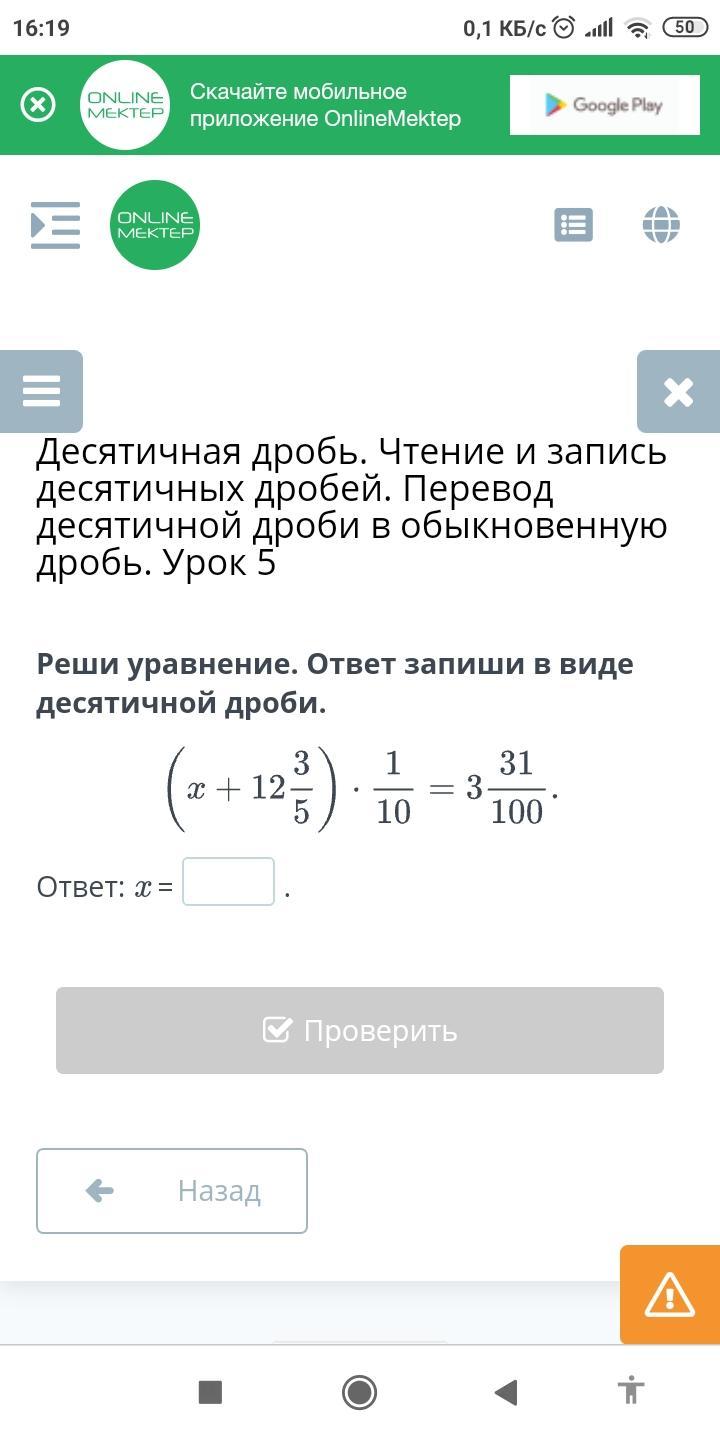Open the OnlineMektep home logo
The width and height of the screenshot is (720, 1440).
[x=155, y=225]
